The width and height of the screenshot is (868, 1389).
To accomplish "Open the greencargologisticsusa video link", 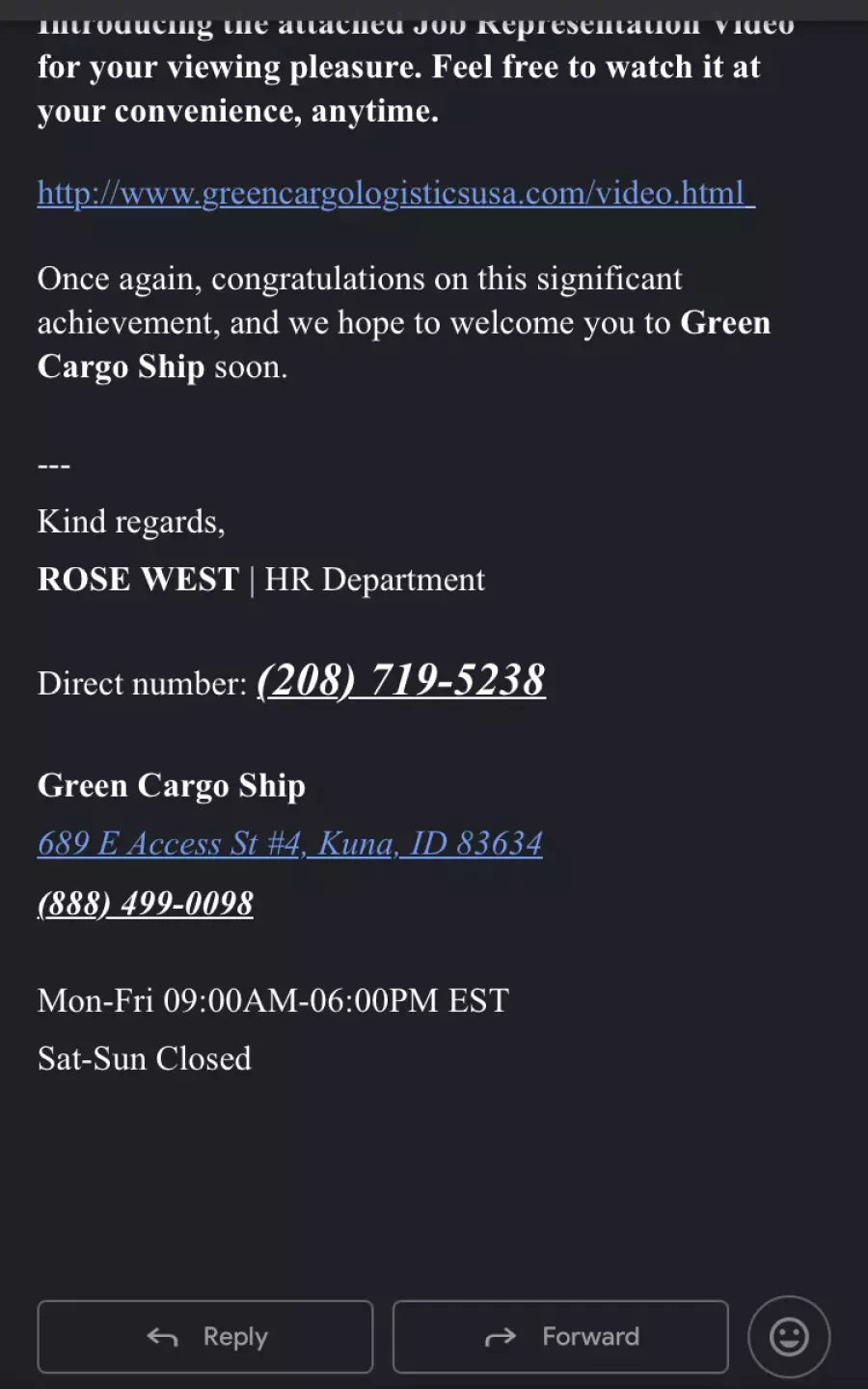I will coord(395,193).
